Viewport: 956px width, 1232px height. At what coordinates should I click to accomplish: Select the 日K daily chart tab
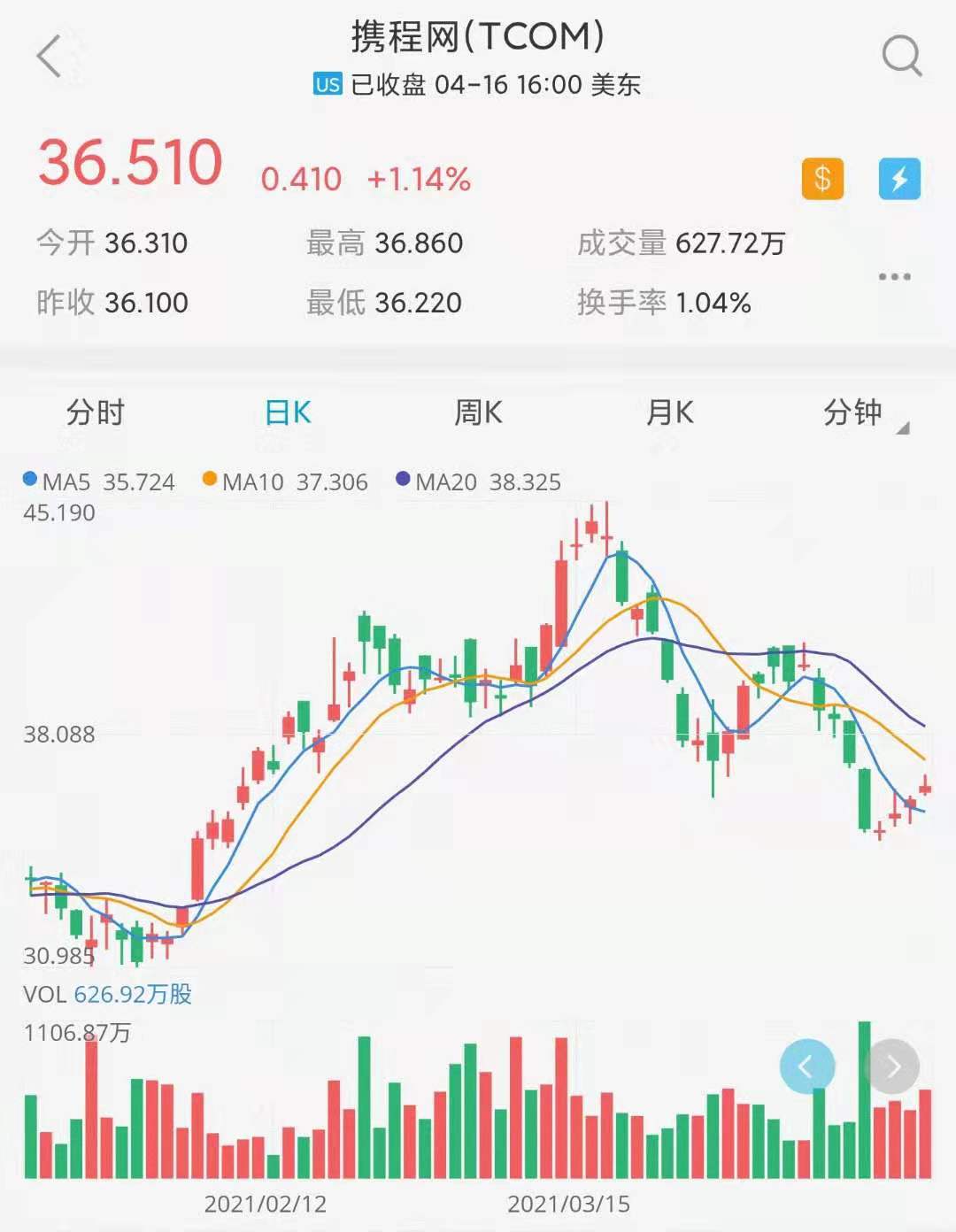coord(286,412)
